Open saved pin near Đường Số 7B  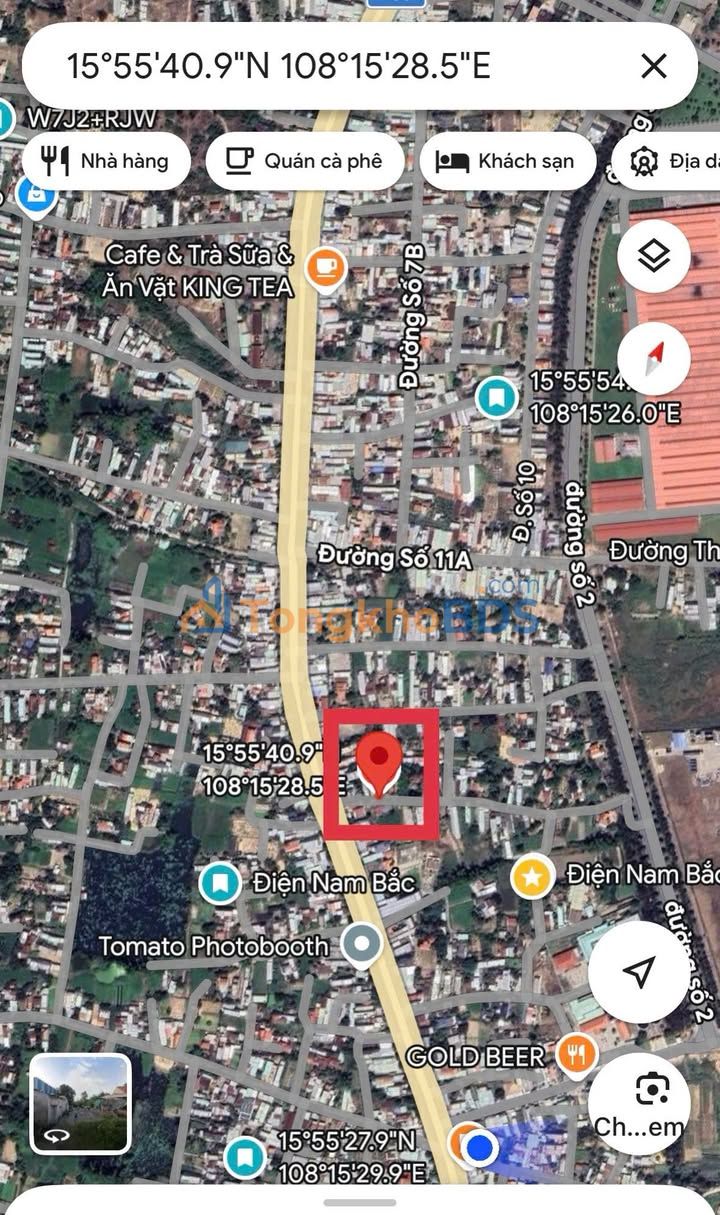[x=496, y=397]
